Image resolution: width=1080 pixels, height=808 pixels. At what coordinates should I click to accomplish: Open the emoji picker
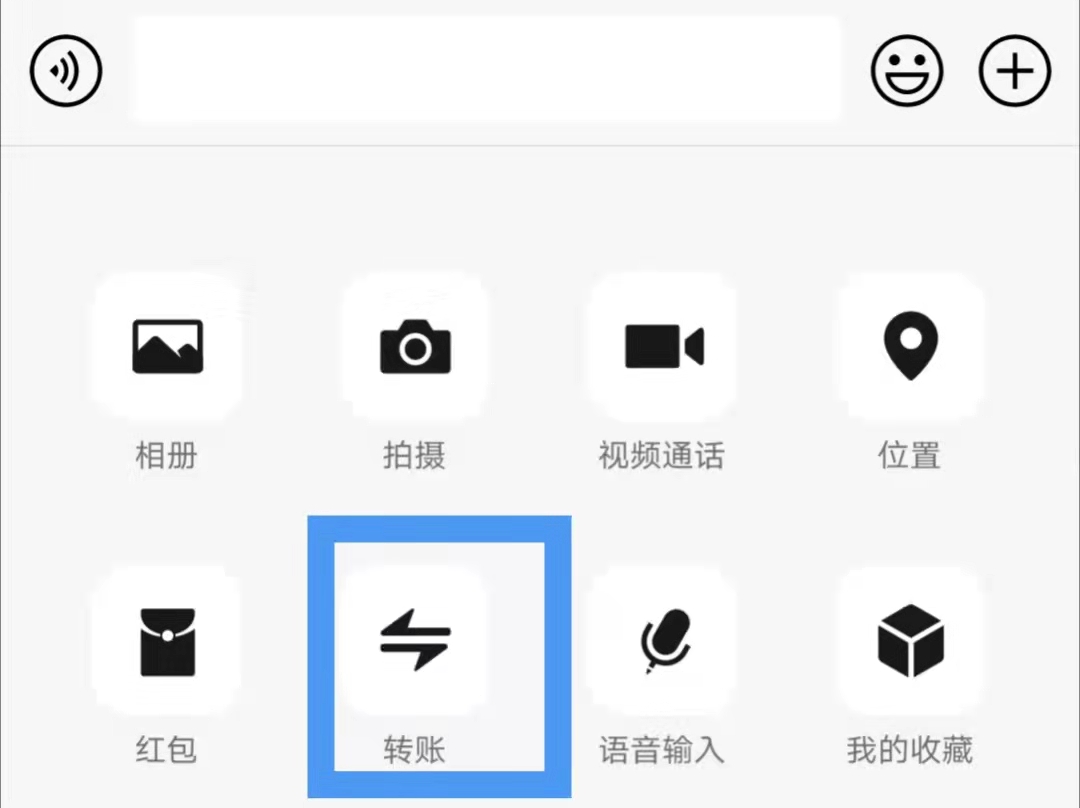click(x=907, y=71)
